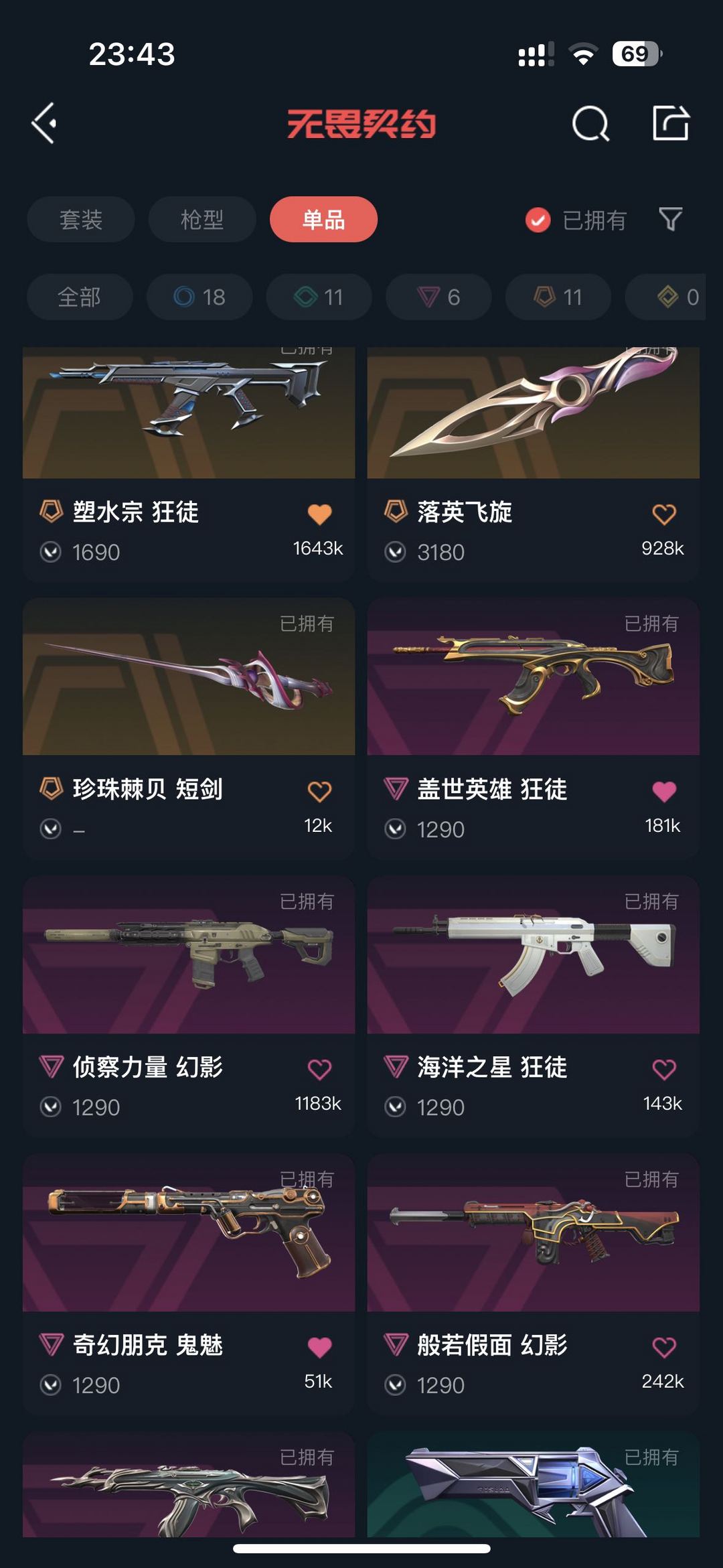Like the 般若假面 幻影 skin
Viewport: 723px width, 1568px height.
coord(664,1348)
